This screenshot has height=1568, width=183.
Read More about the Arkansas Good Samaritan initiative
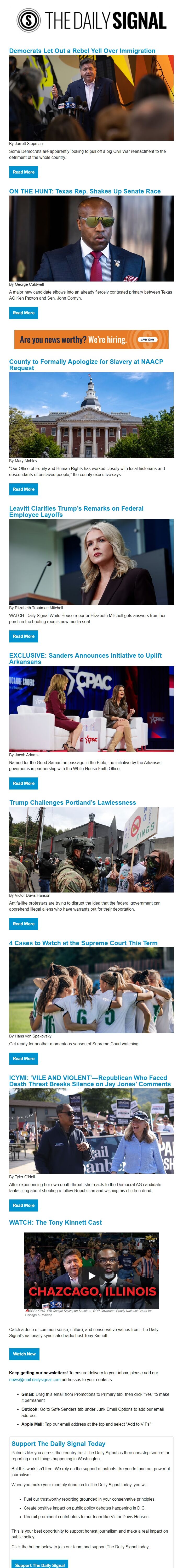[24, 783]
